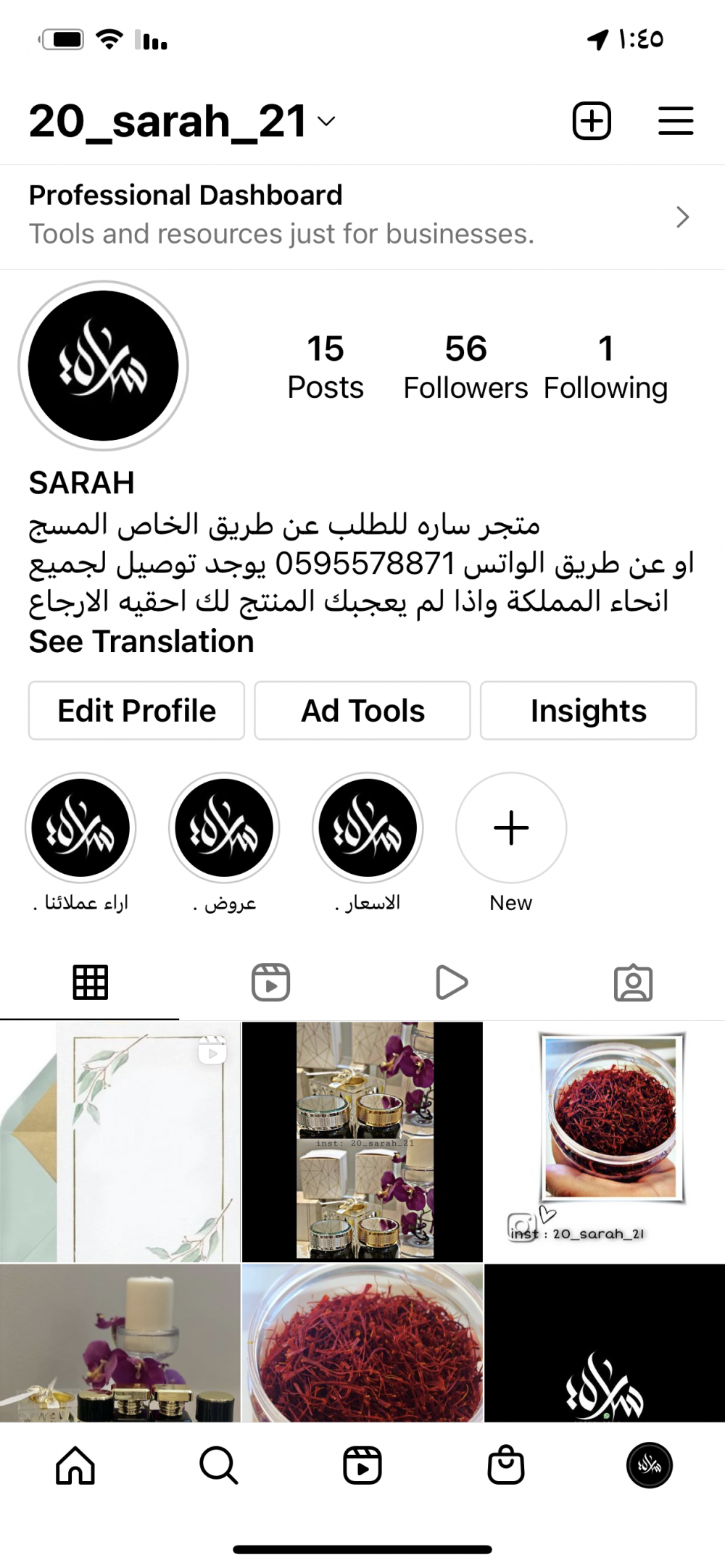Viewport: 725px width, 1568px height.
Task: Tap See Translation under the bio
Action: (x=141, y=642)
